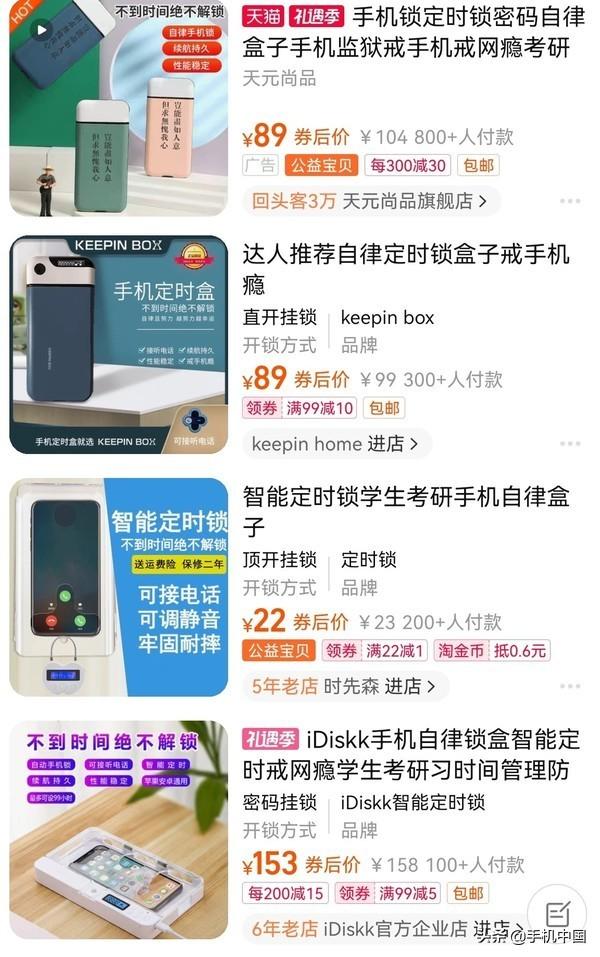Viewport: 600px width, 957px height.
Task: Open more options for the 天元尚品 listing
Action: [x=570, y=201]
